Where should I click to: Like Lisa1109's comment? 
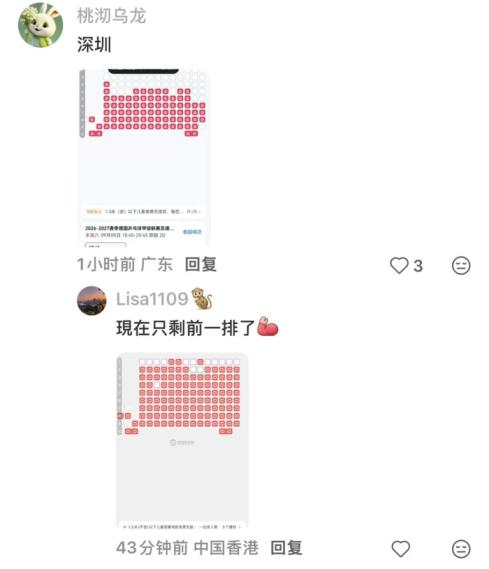[x=400, y=548]
